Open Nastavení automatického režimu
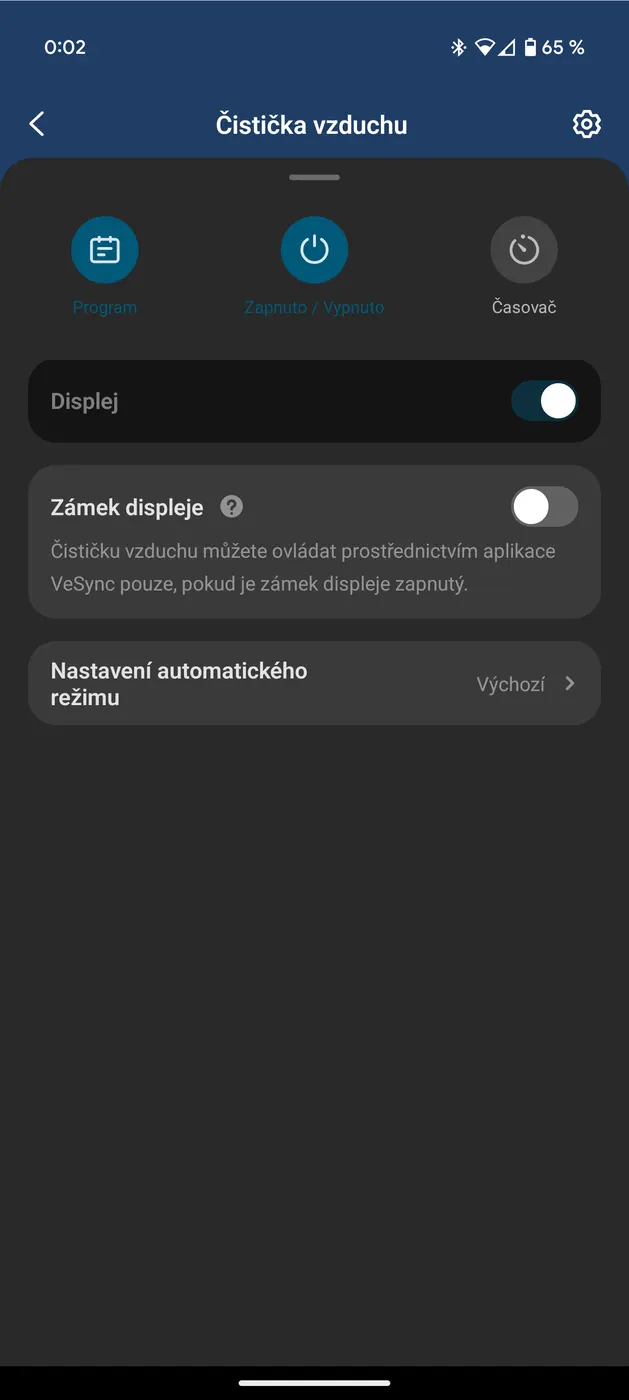Viewport: 629px width, 1400px height. tap(314, 684)
